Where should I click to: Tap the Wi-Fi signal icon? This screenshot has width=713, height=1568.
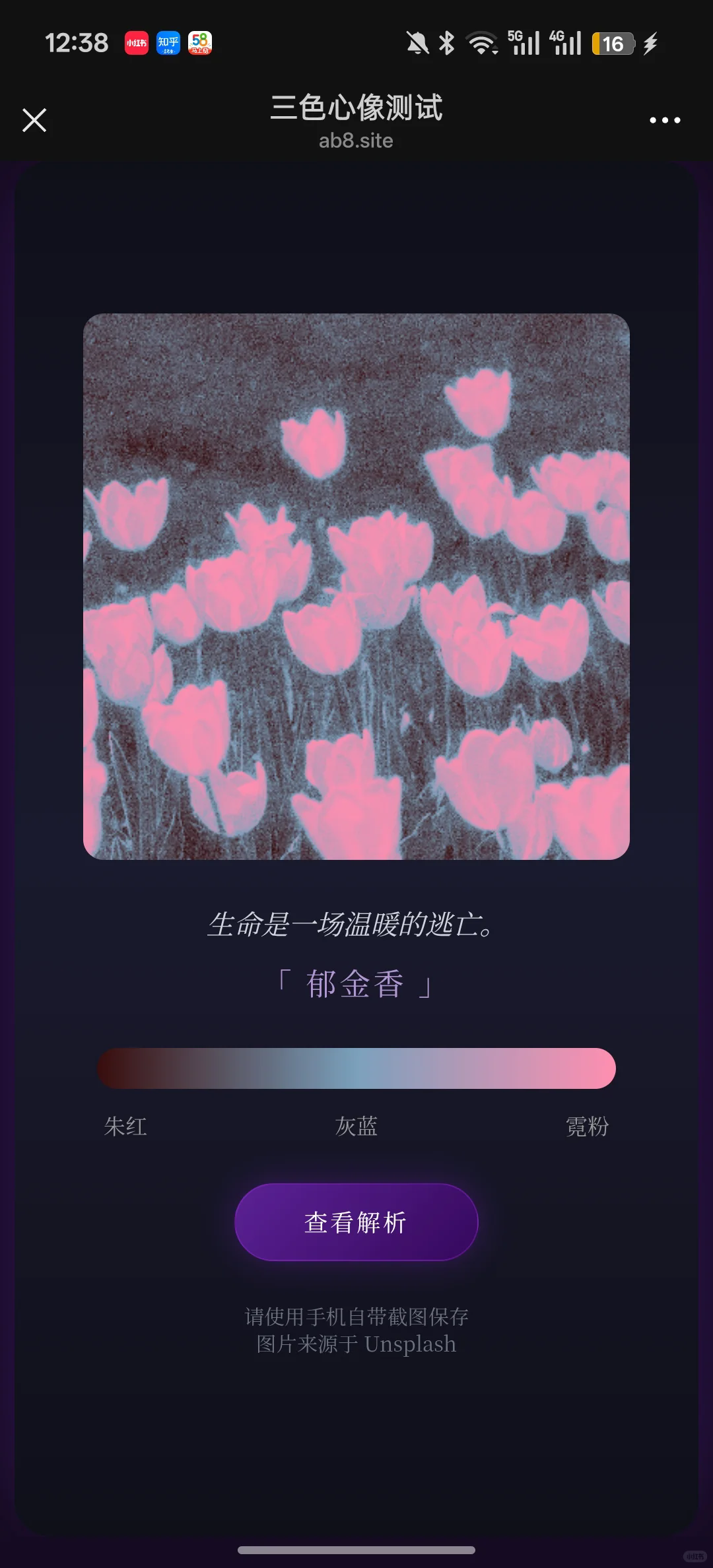tap(480, 43)
